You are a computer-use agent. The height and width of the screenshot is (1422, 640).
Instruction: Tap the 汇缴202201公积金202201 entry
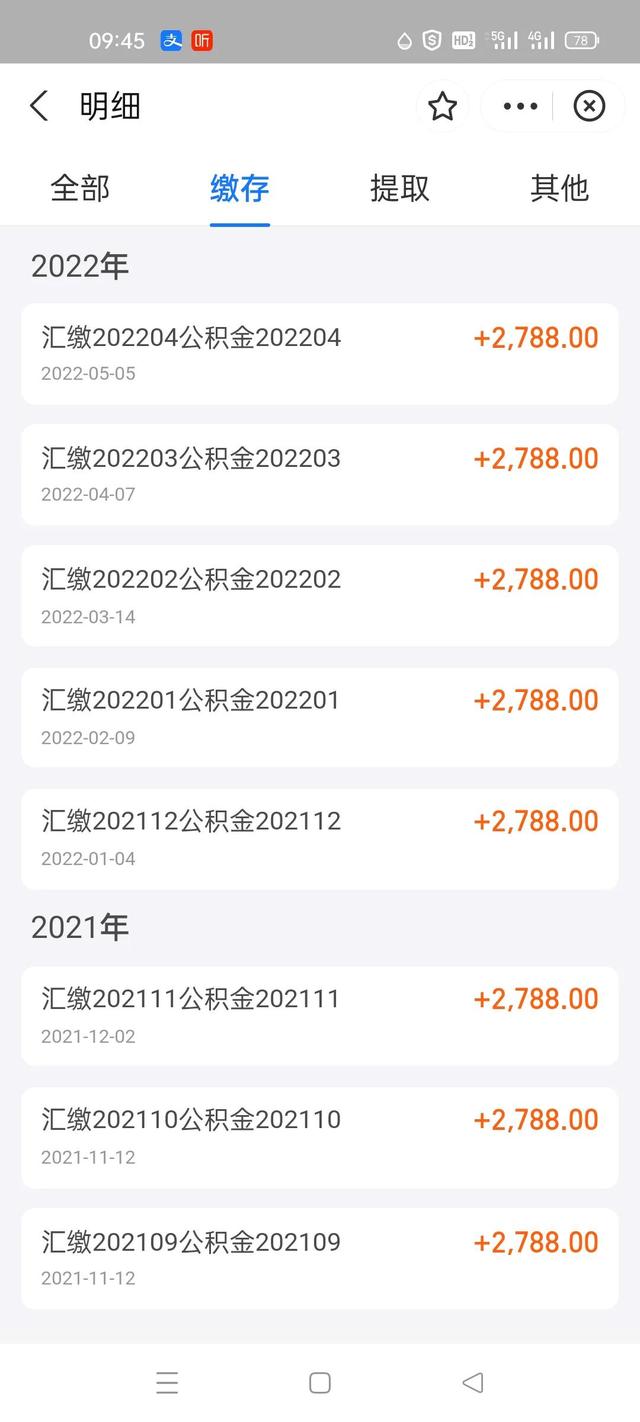pos(320,717)
